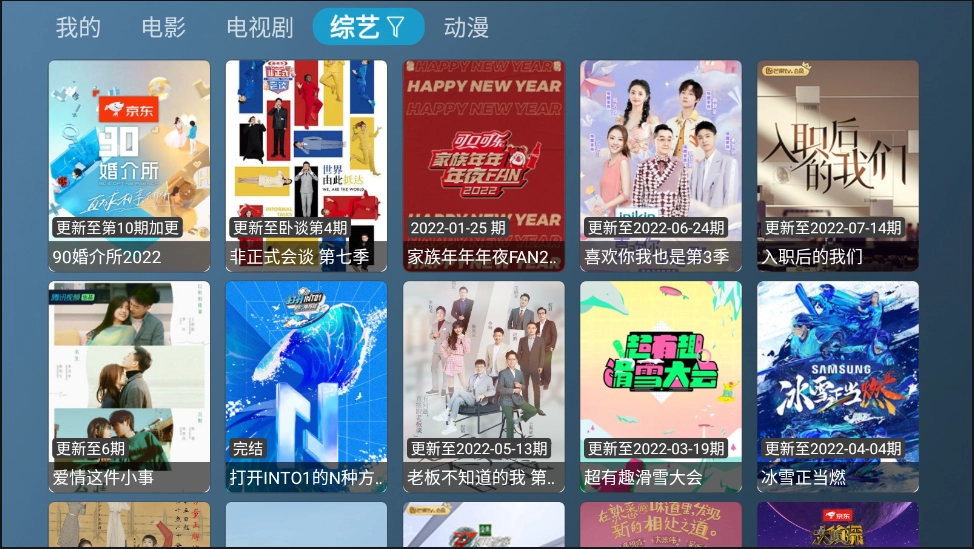Open the show 爱情这件小事
This screenshot has height=549, width=974.
click(129, 386)
